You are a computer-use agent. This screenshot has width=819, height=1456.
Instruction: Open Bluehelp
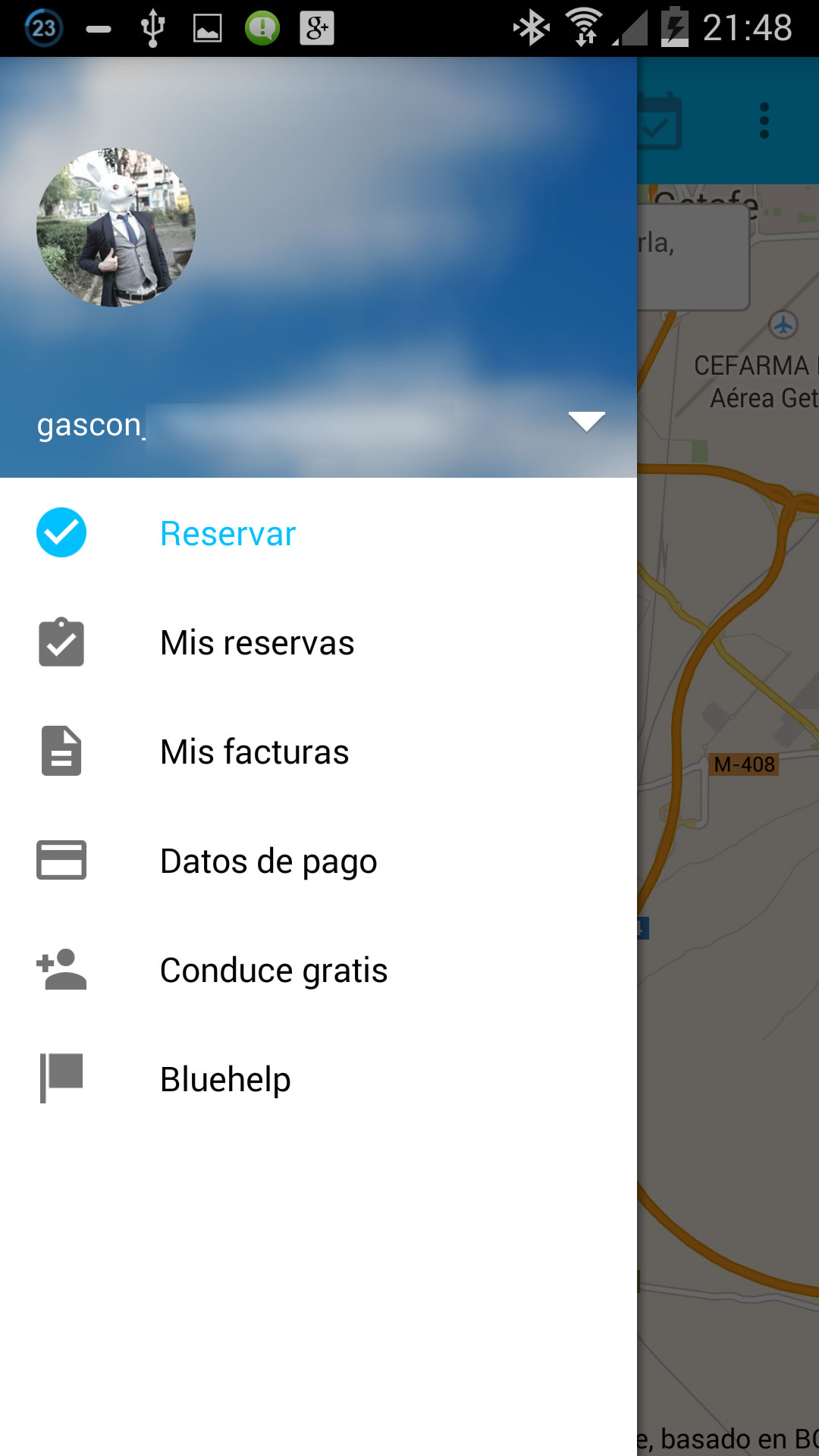point(225,1080)
